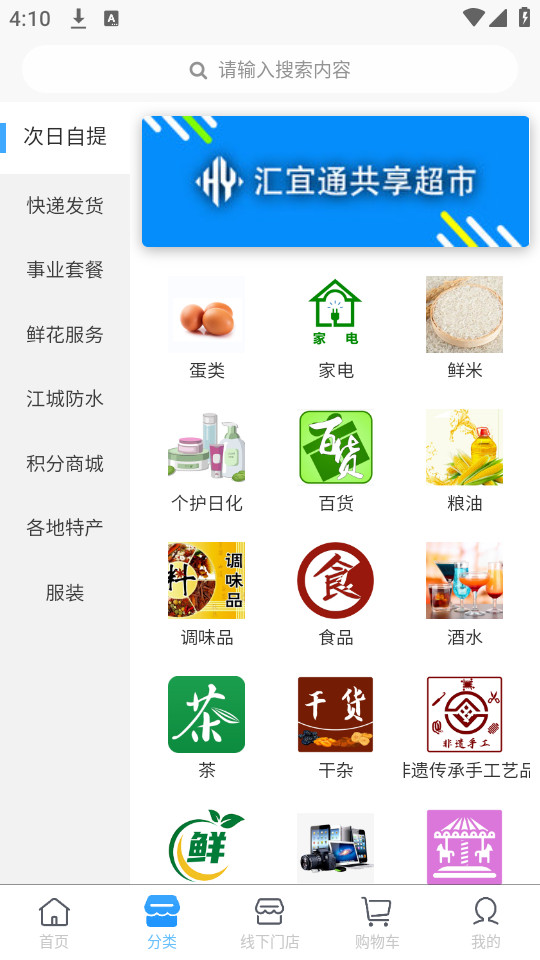Browse the 酒水 category

coord(464,595)
